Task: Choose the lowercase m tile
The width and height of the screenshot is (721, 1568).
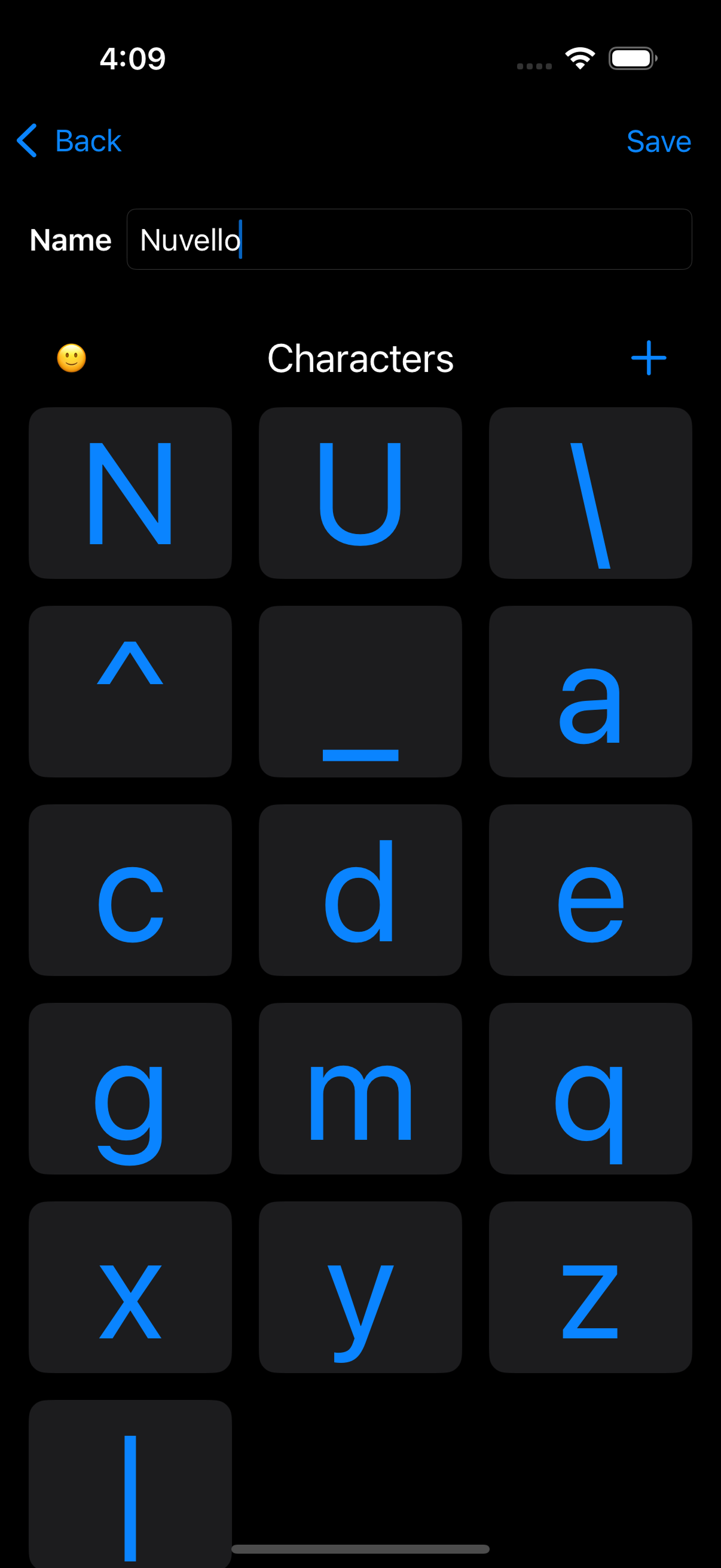Action: pyautogui.click(x=360, y=1088)
